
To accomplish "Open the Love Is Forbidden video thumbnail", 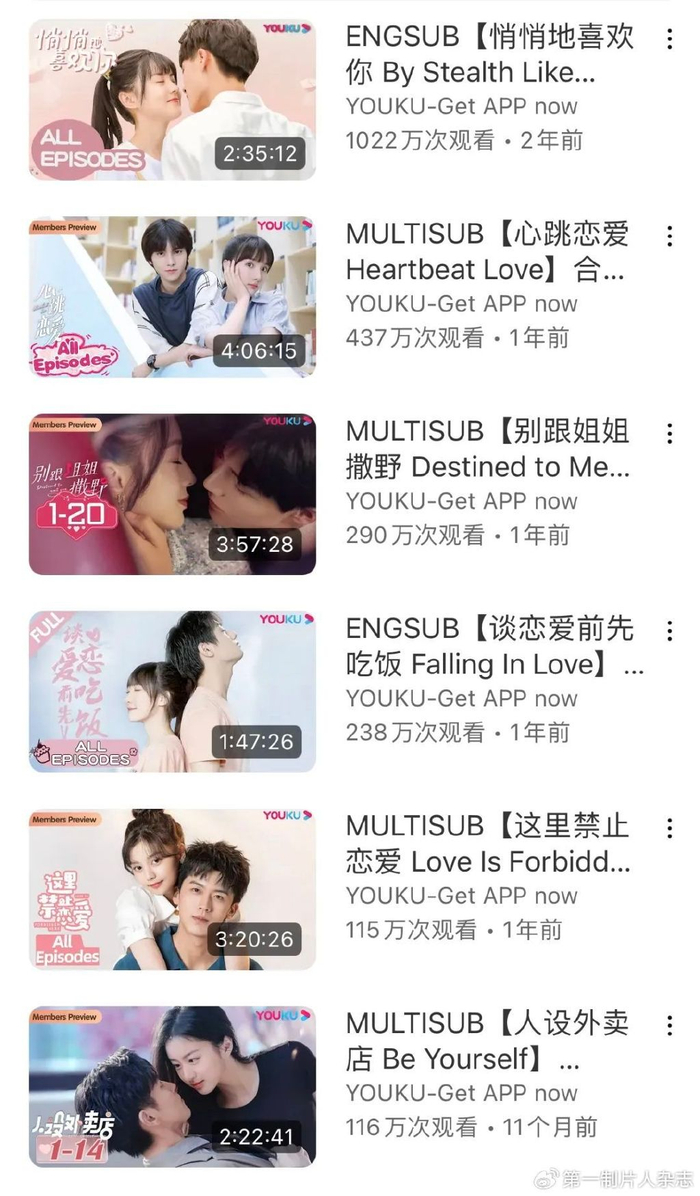I will click(x=172, y=889).
